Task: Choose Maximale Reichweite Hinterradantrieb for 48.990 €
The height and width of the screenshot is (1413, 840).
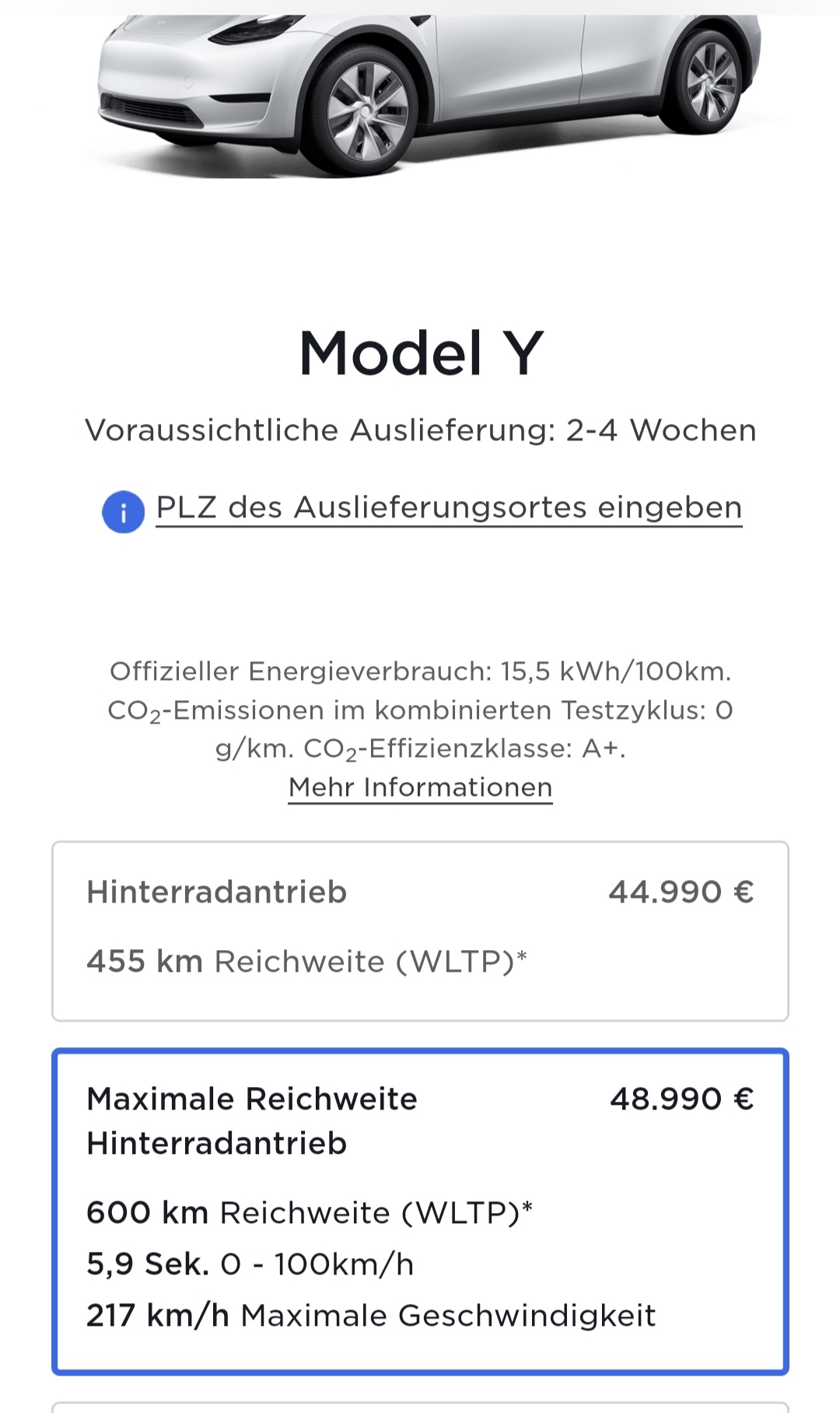Action: click(x=420, y=1211)
